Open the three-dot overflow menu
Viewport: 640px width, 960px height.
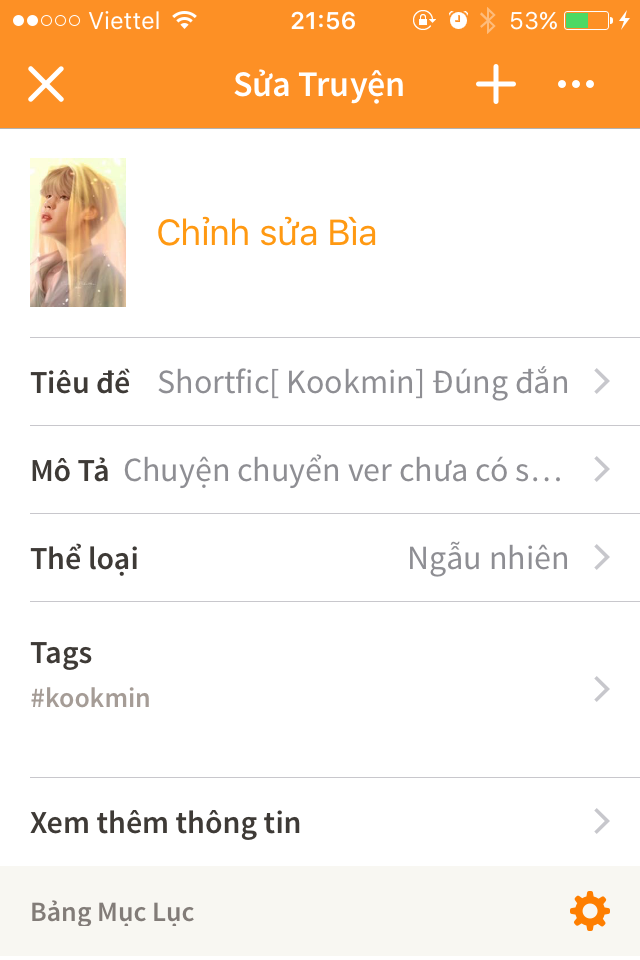(576, 85)
